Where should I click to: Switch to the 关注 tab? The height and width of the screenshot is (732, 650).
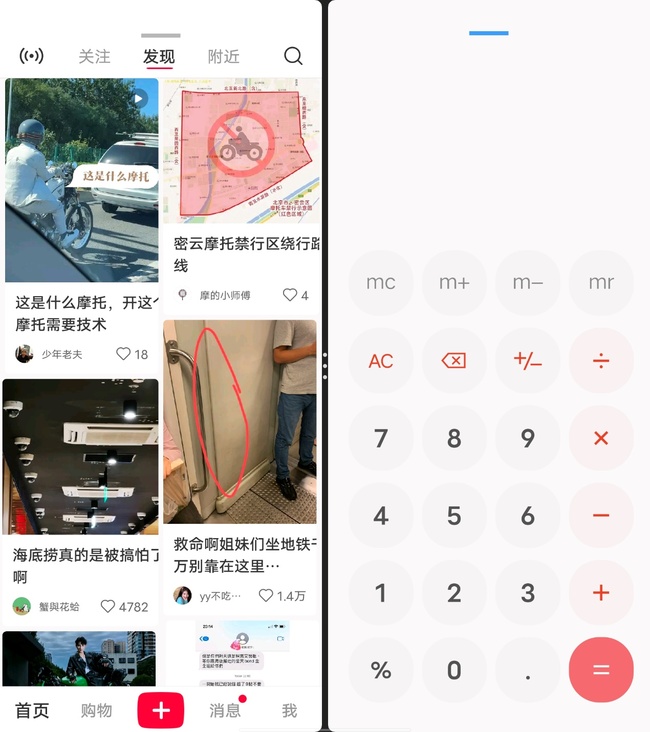point(94,57)
